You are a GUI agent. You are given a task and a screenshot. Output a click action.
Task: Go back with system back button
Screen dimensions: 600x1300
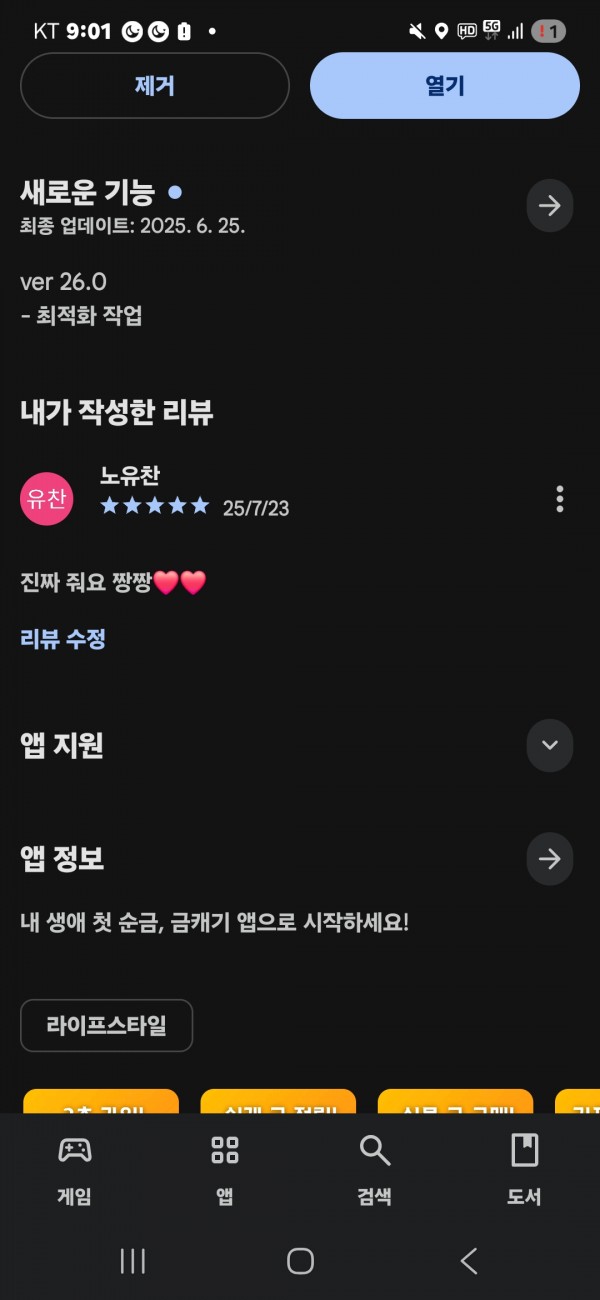pyautogui.click(x=468, y=1261)
